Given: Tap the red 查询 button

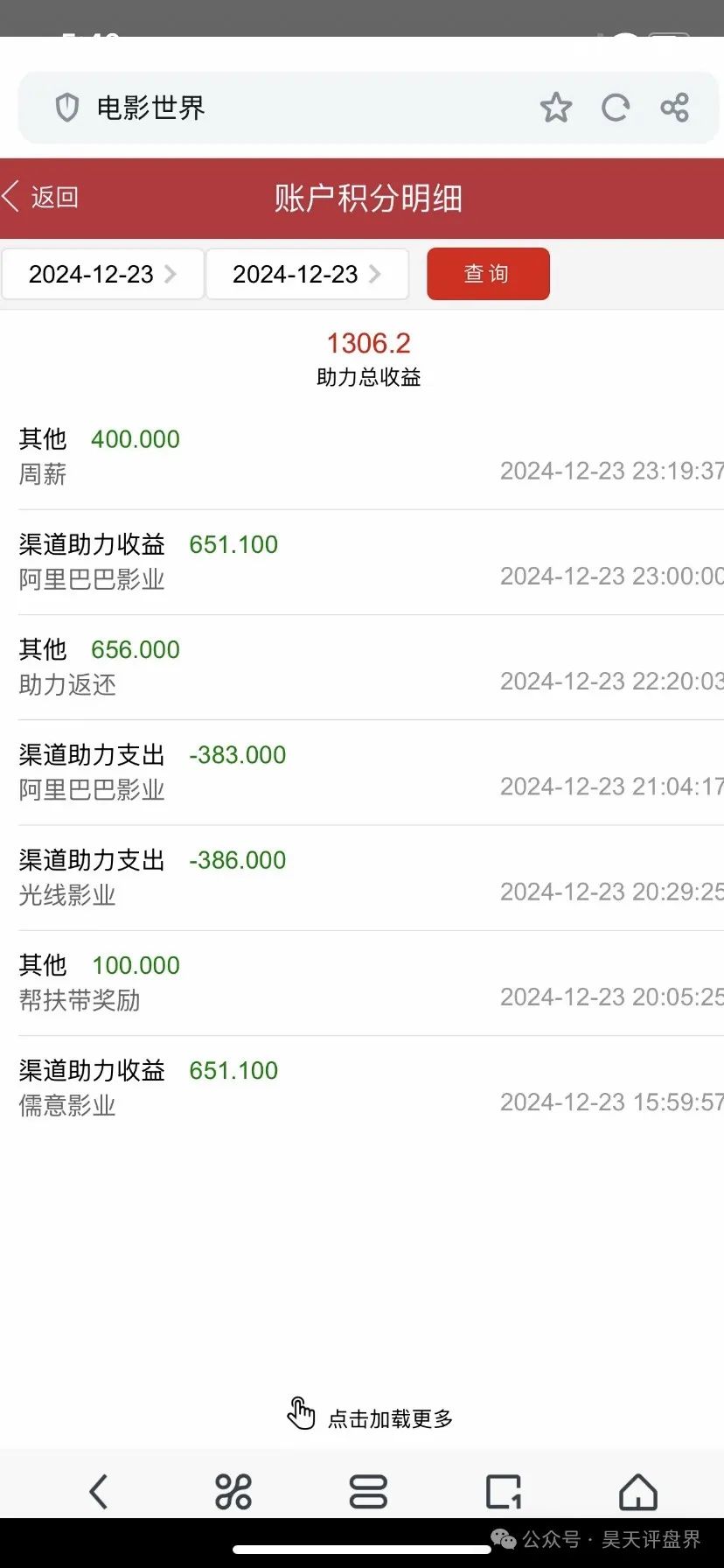Looking at the screenshot, I should coord(488,274).
